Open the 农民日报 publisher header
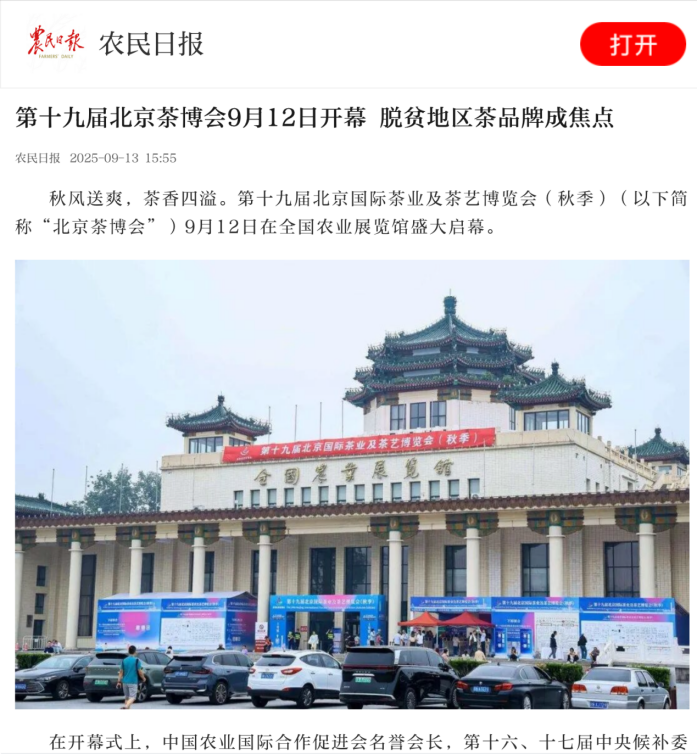This screenshot has width=697, height=754. [x=150, y=44]
